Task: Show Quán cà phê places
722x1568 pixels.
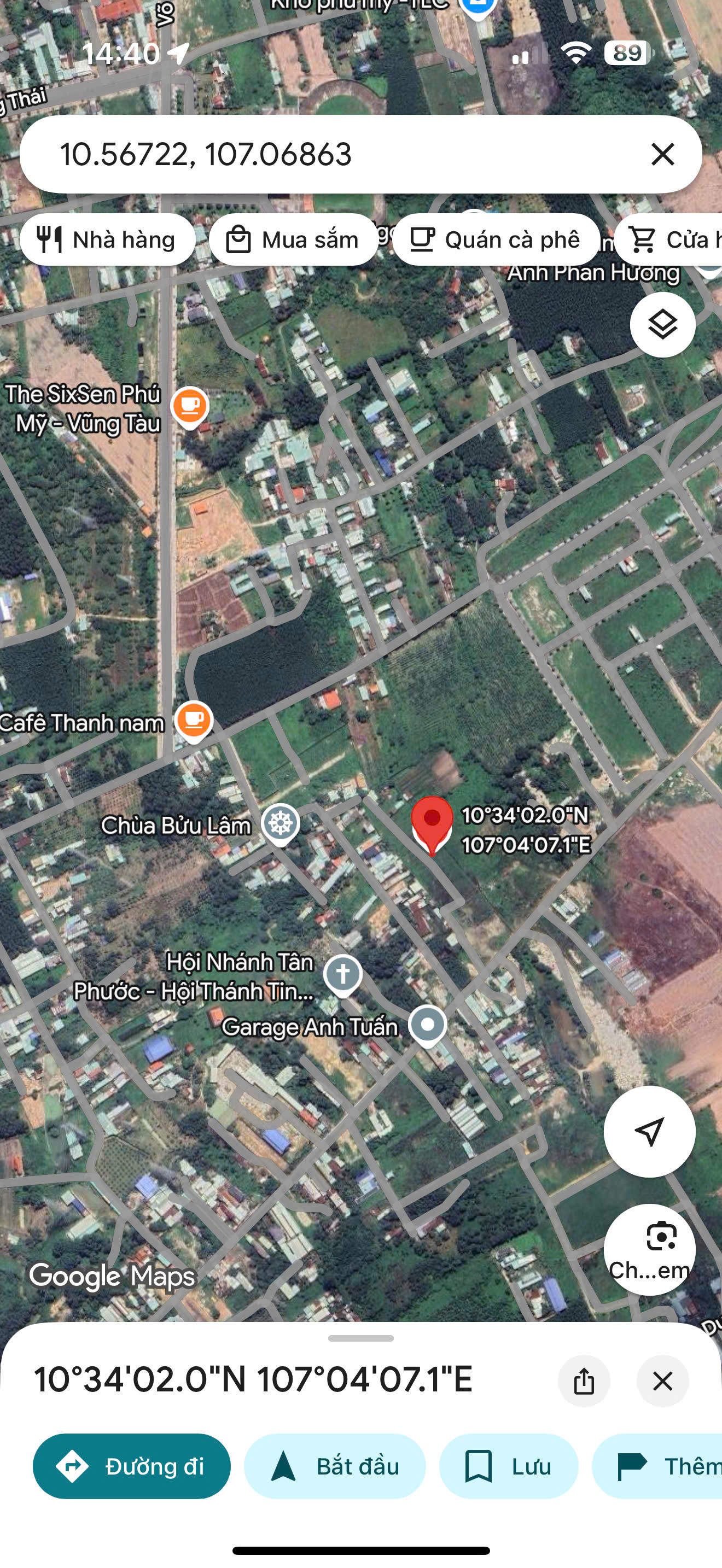Action: [496, 240]
